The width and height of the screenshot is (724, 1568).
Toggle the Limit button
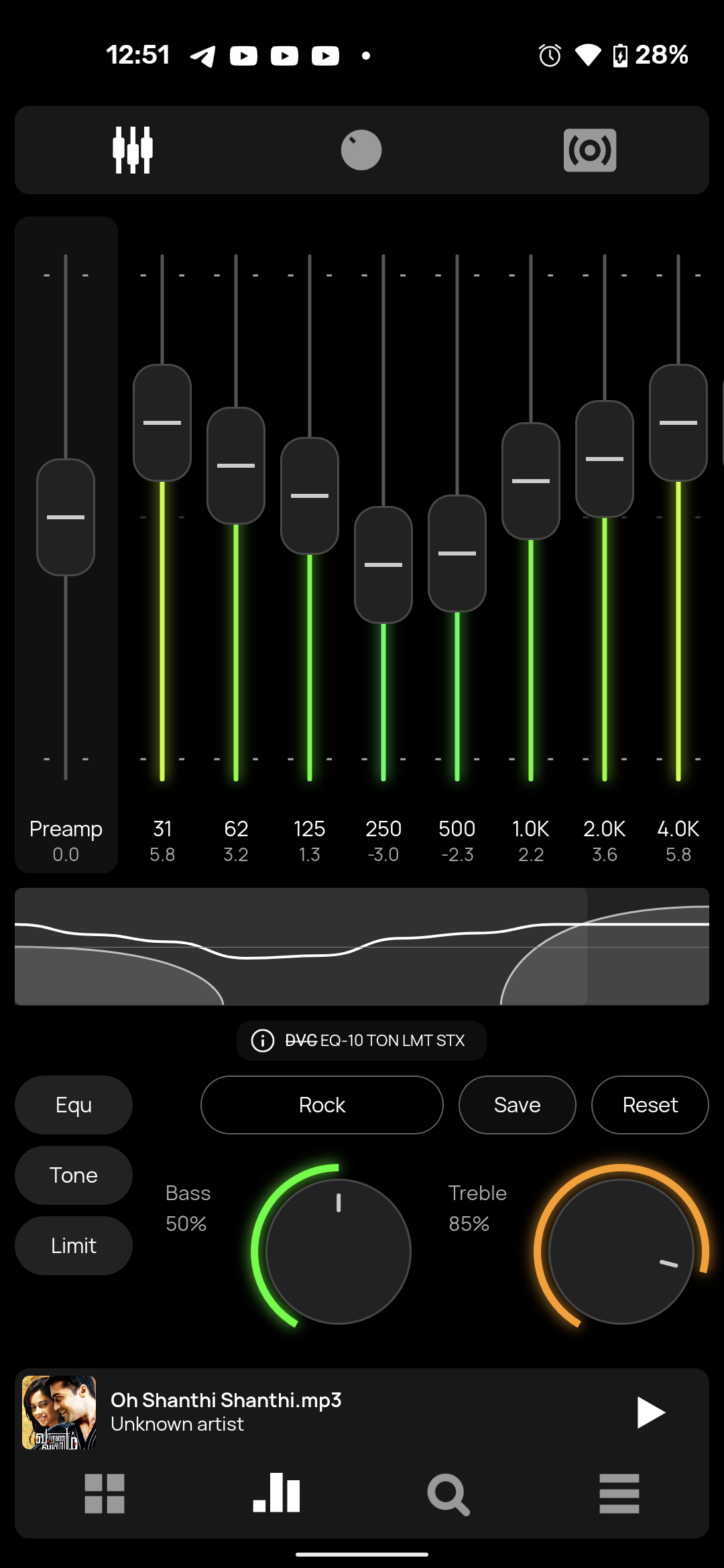[74, 1246]
